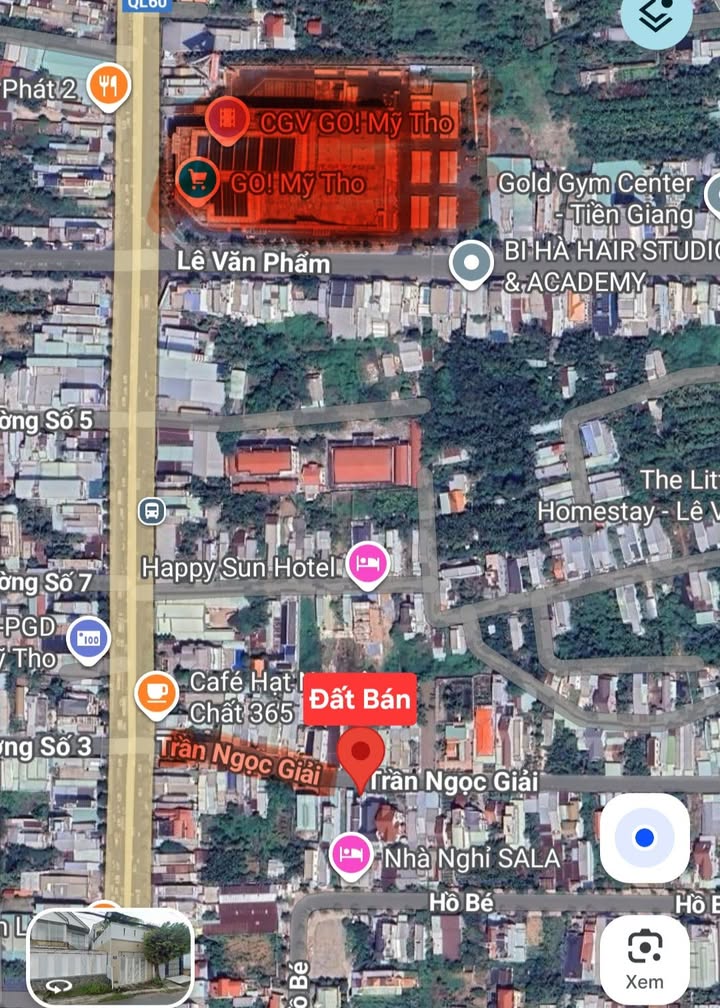This screenshot has width=720, height=1008.
Task: Open the Street View preview thumbnail
Action: click(x=110, y=956)
